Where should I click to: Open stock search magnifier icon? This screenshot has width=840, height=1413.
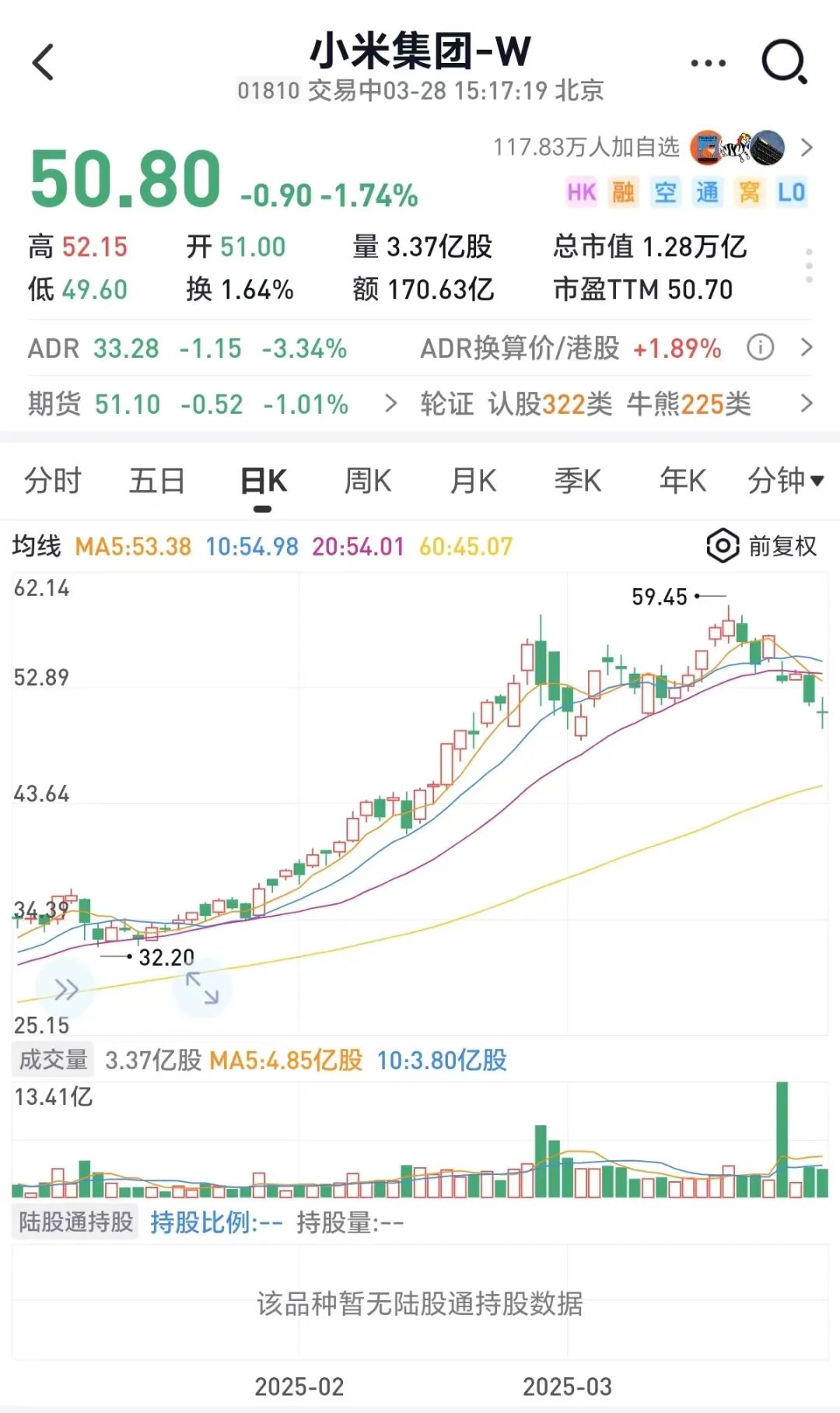[783, 62]
